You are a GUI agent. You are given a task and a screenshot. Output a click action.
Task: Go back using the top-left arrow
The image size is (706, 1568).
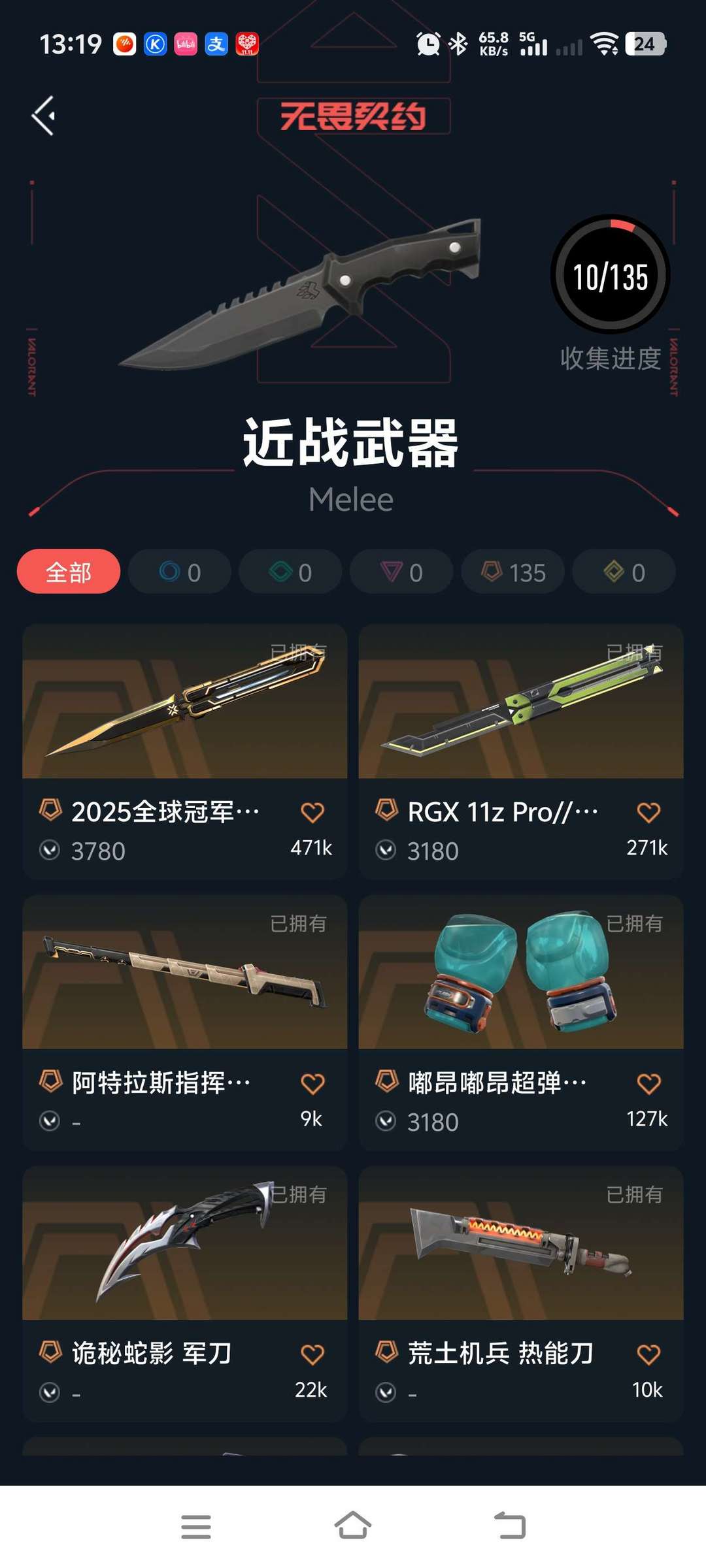click(x=44, y=116)
